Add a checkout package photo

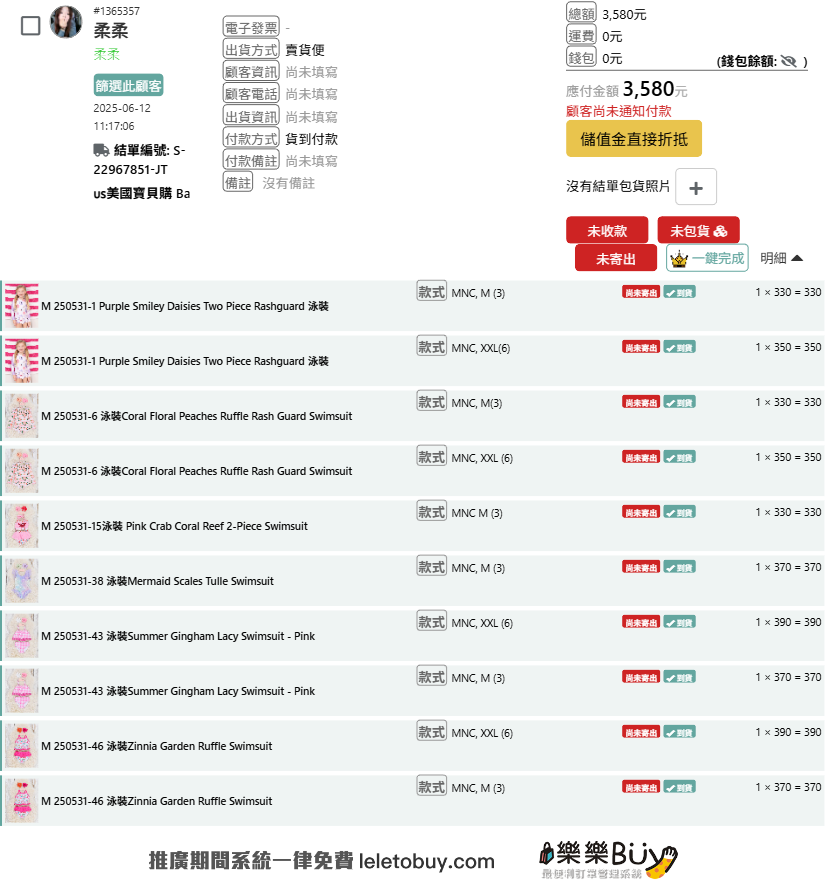coord(696,187)
